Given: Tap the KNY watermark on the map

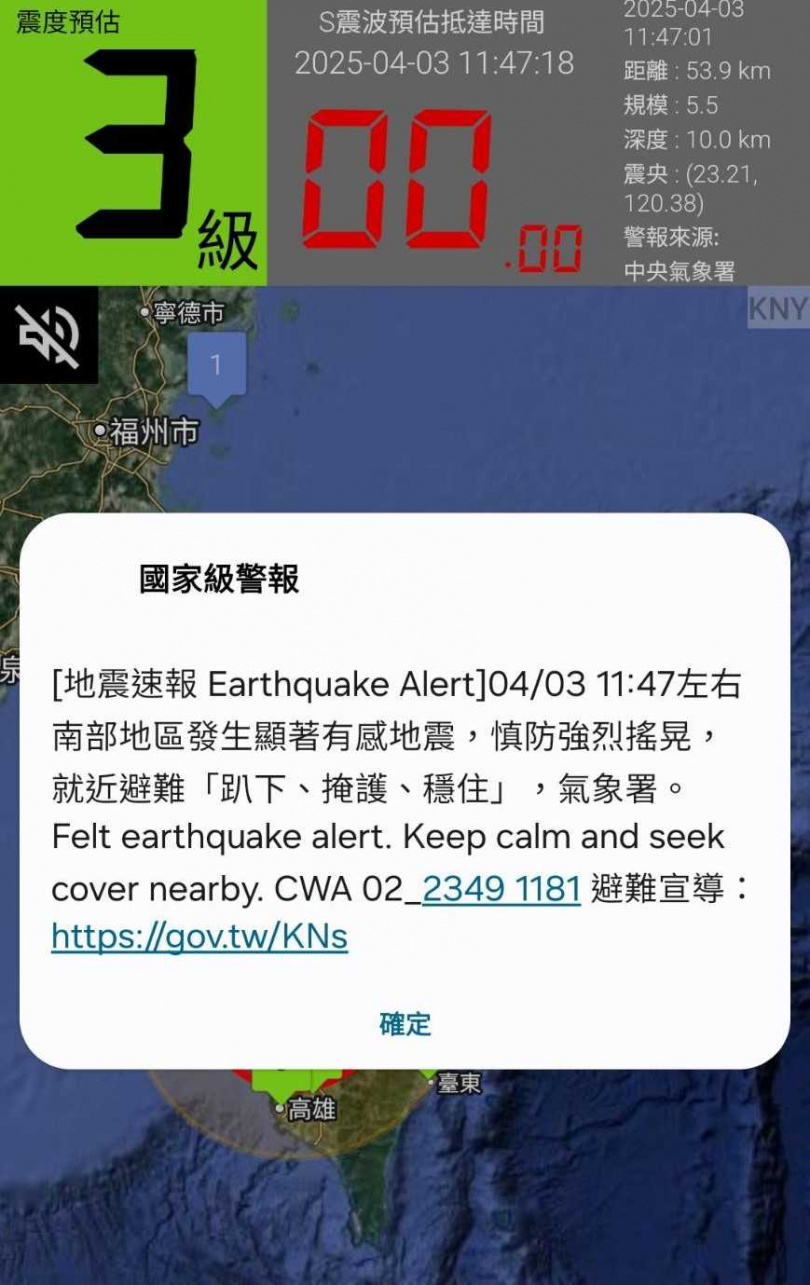Looking at the screenshot, I should 780,310.
